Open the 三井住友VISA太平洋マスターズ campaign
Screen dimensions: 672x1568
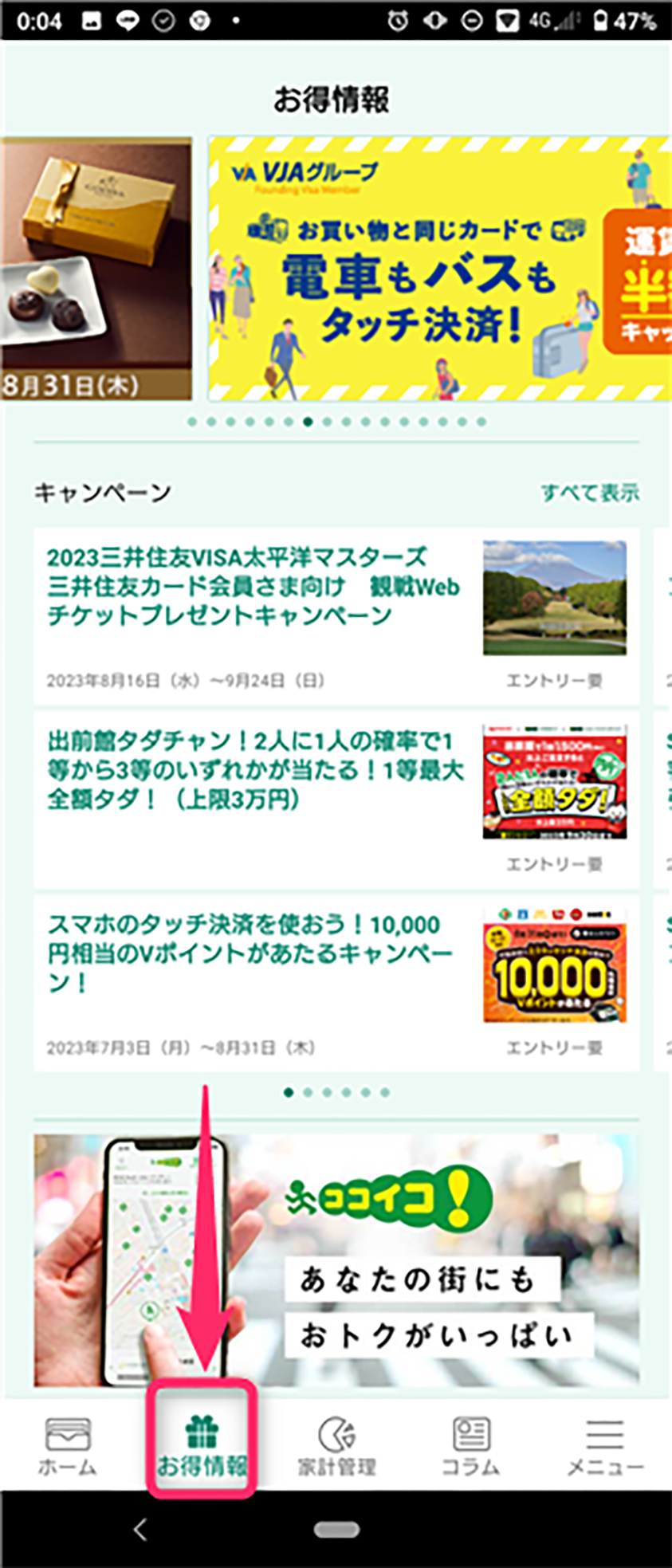[x=336, y=615]
